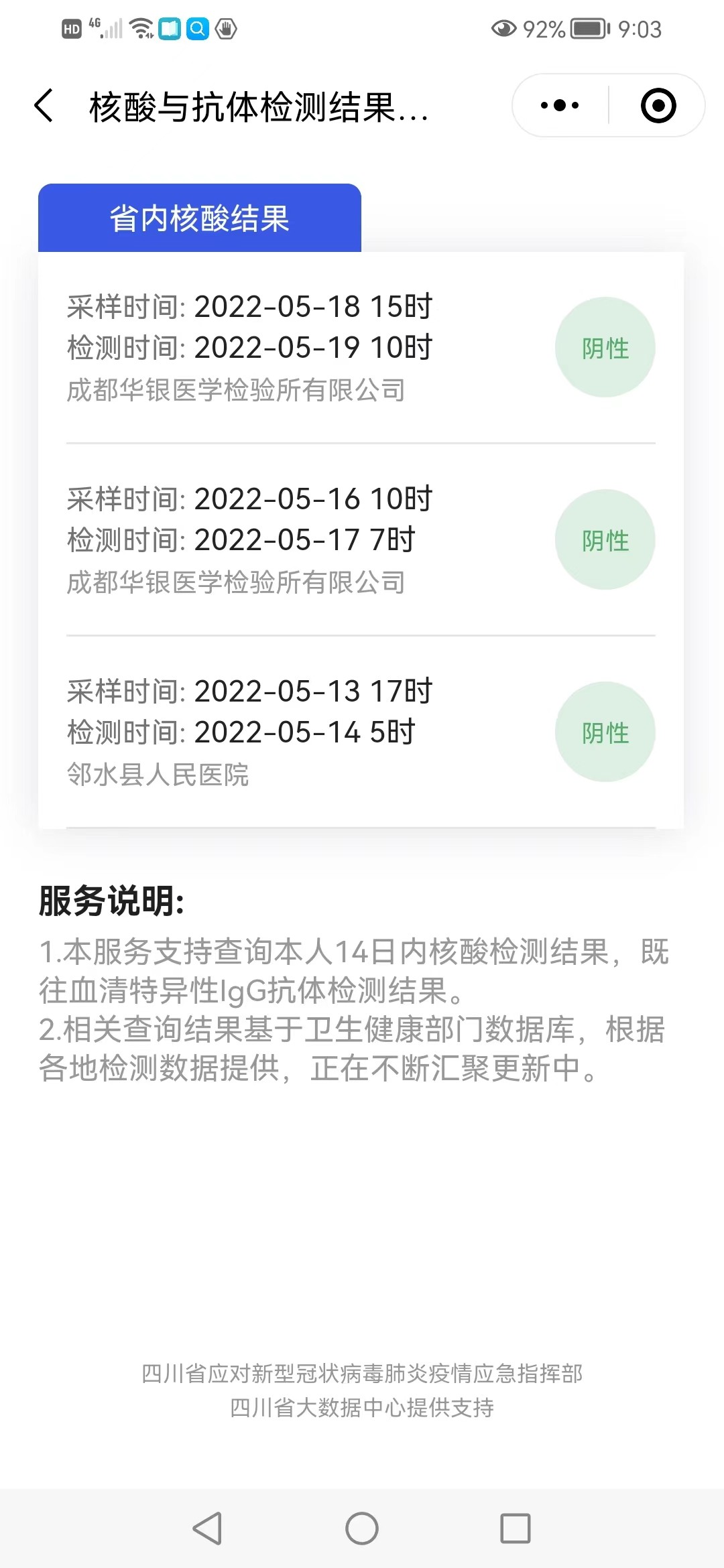724x1568 pixels.
Task: Select the 省内核酸结果 tab
Action: tap(200, 218)
